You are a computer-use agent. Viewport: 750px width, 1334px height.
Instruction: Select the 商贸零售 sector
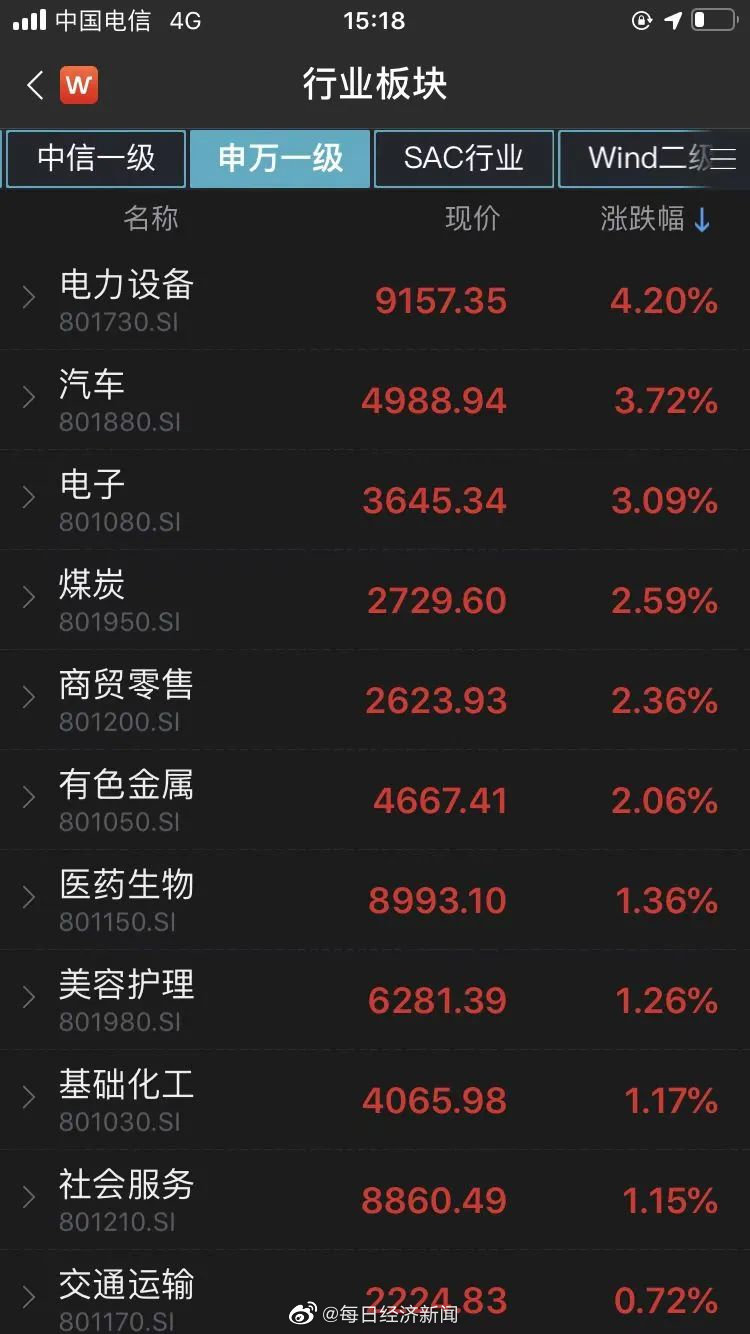[x=375, y=700]
